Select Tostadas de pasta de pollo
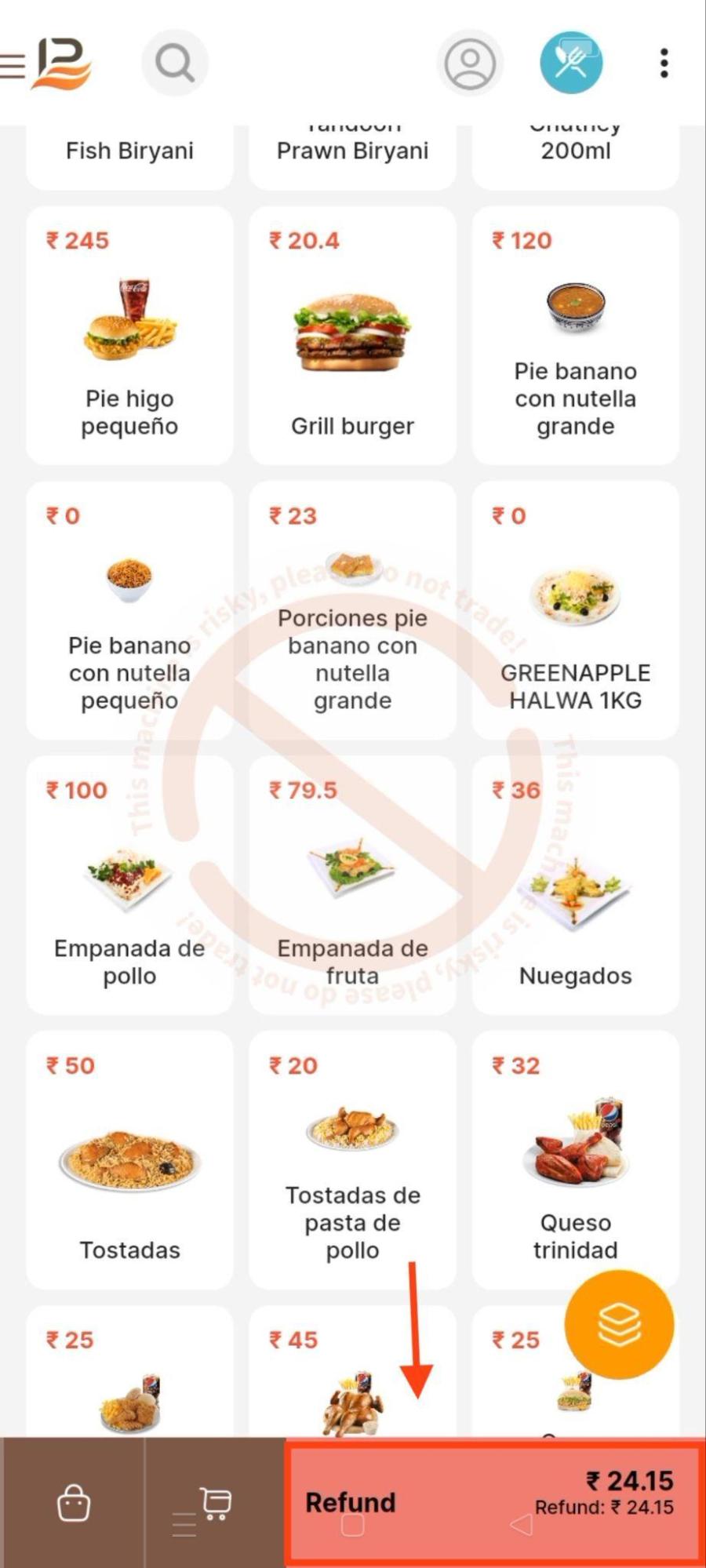Viewport: 706px width, 1568px height. (352, 1159)
